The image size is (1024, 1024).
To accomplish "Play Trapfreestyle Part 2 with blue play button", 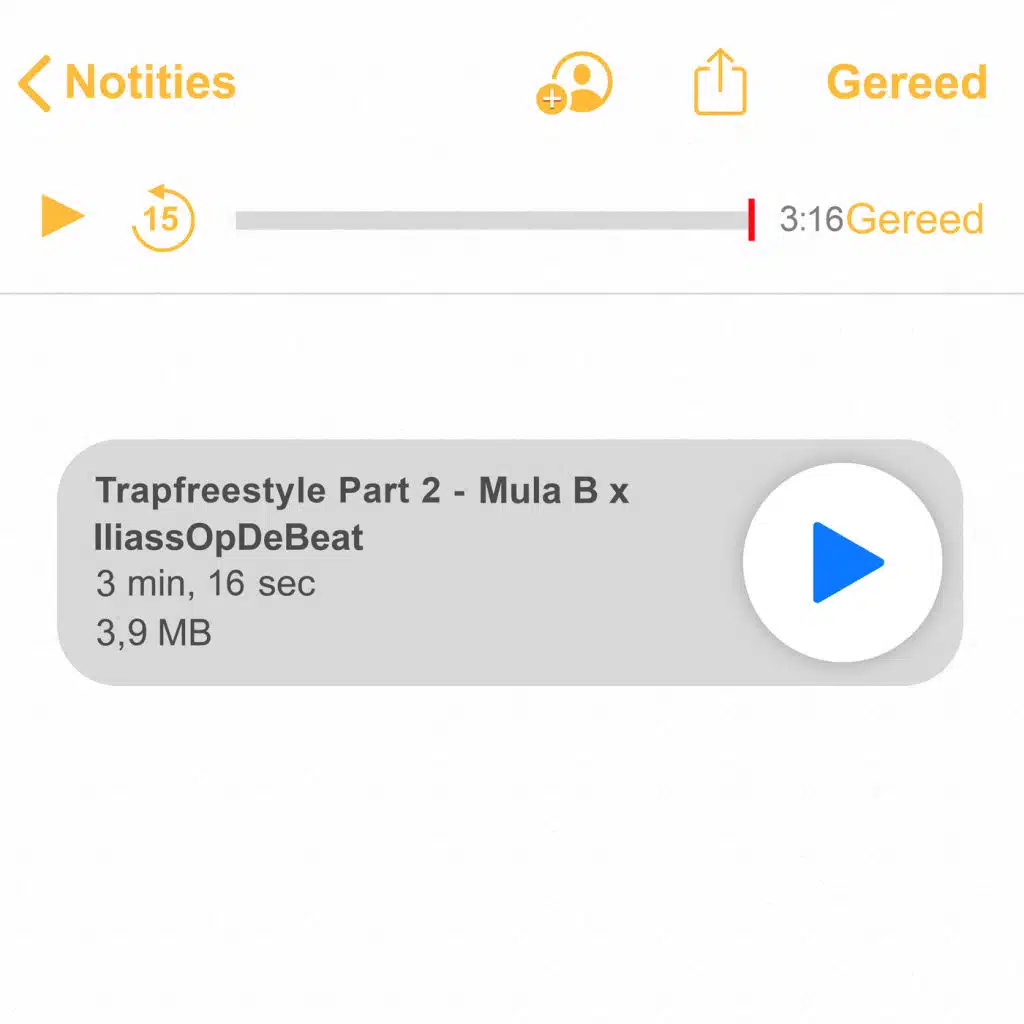I will click(x=843, y=562).
